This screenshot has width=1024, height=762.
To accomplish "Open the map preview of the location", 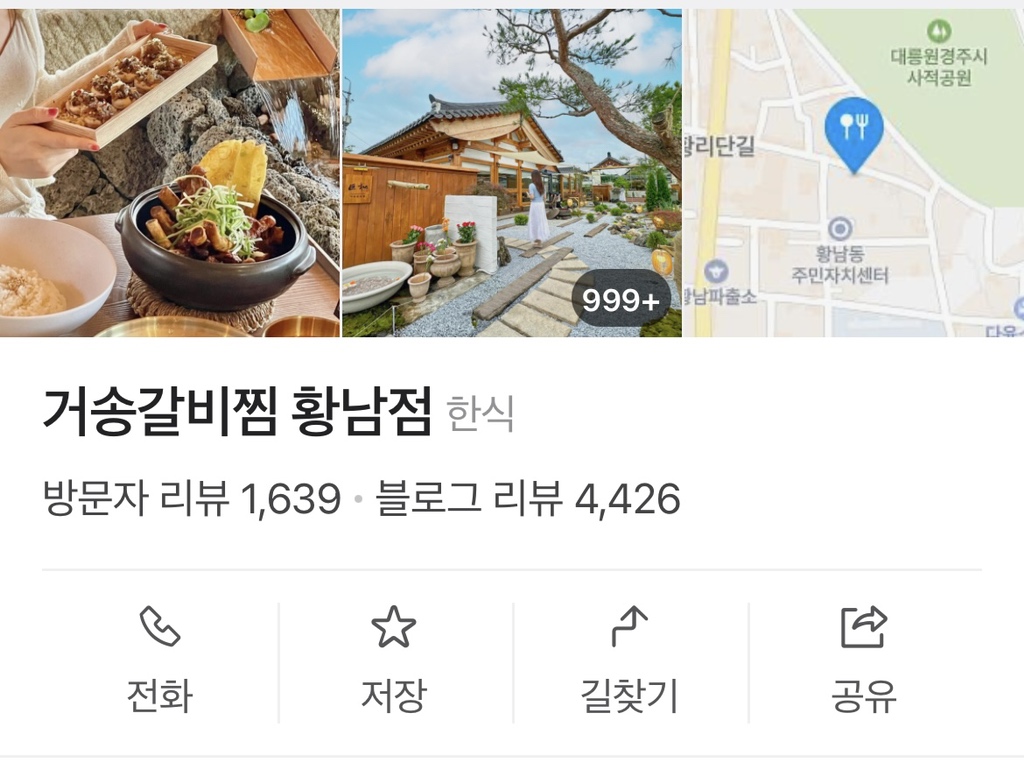I will [853, 172].
